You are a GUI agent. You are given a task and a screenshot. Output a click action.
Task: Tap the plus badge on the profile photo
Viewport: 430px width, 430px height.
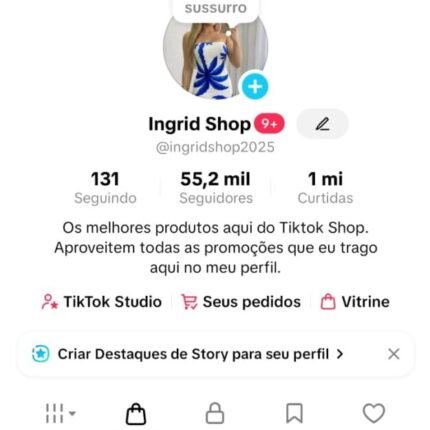point(255,86)
